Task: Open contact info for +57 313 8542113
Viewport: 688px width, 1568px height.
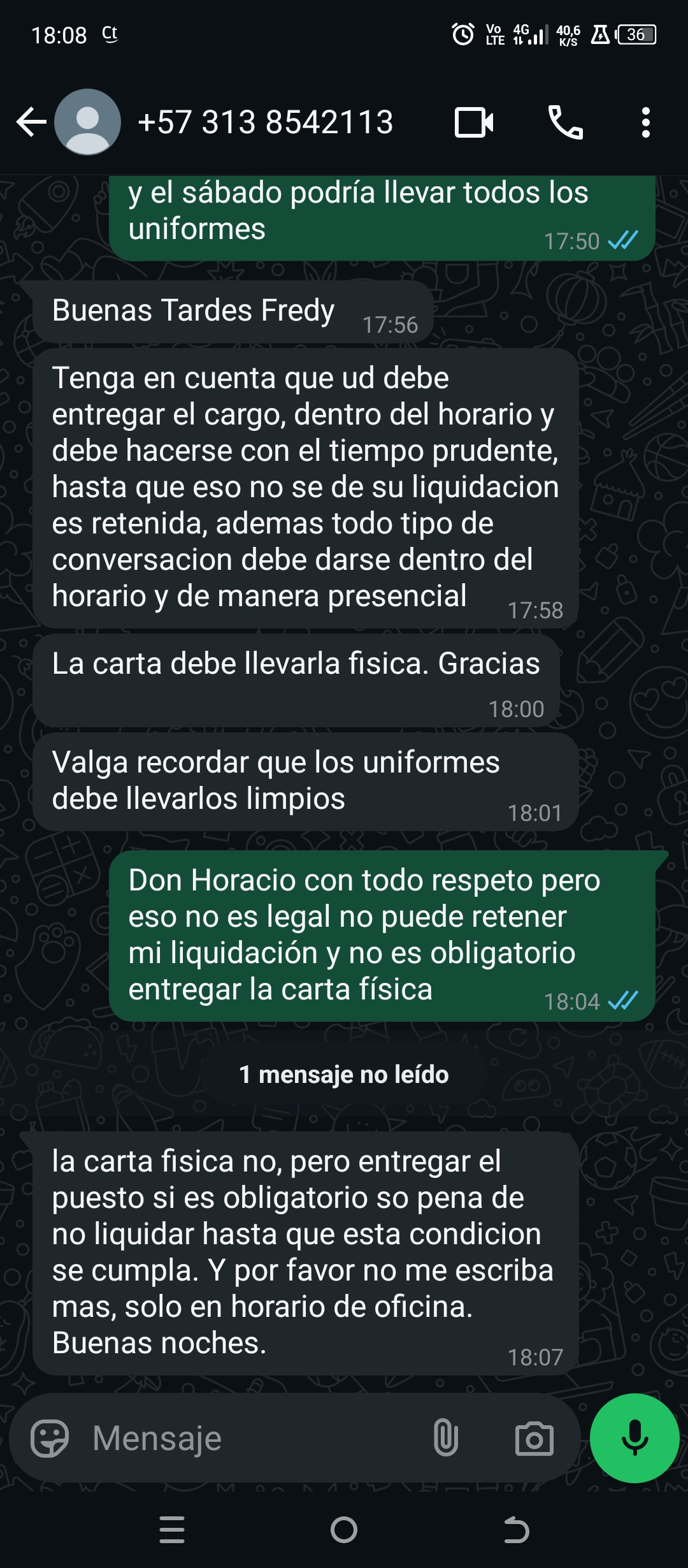Action: pos(265,122)
